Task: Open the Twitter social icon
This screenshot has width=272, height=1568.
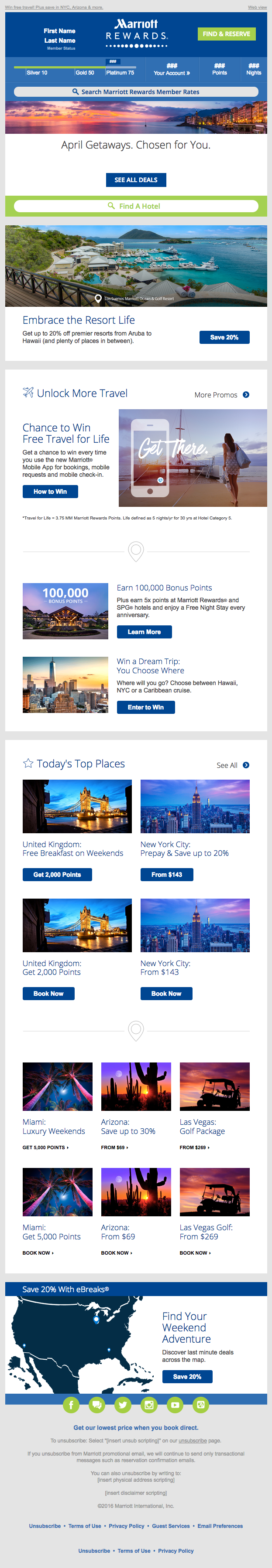Action: pyautogui.click(x=123, y=1405)
